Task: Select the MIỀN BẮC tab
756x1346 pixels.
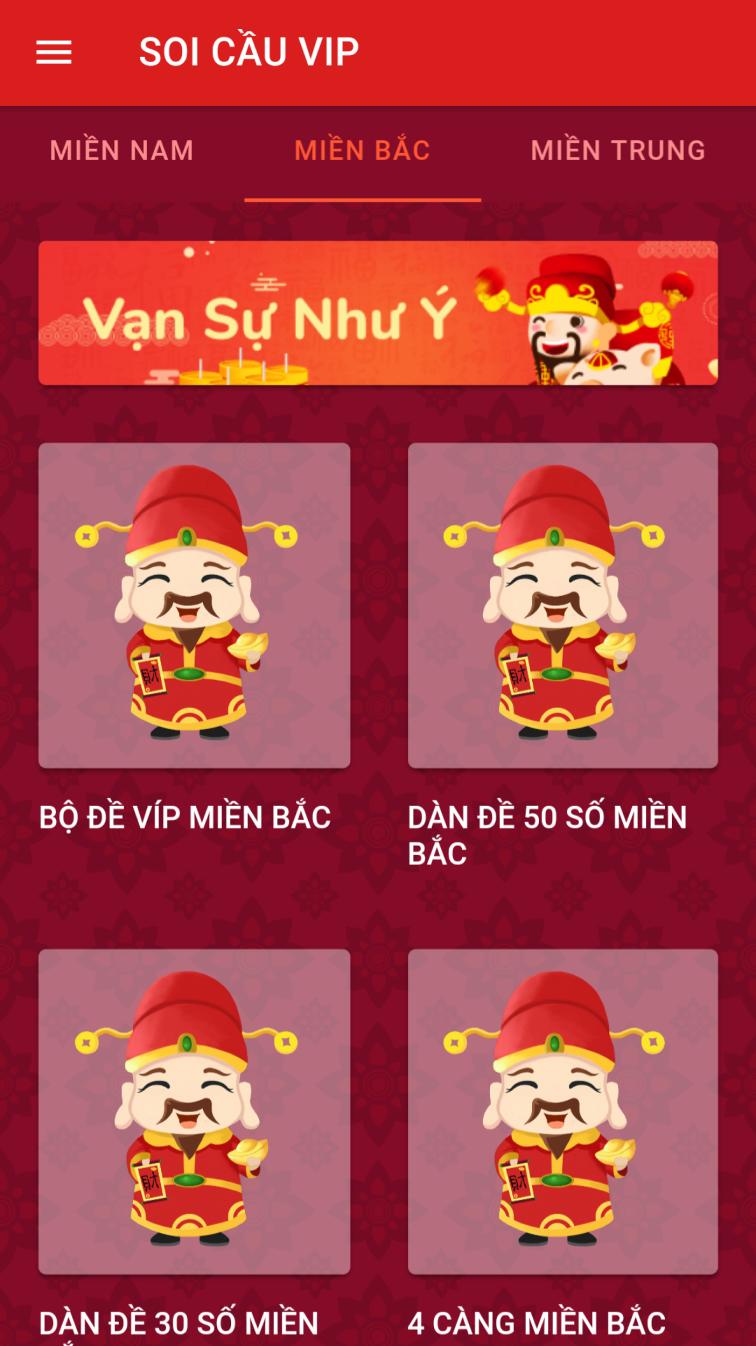Action: click(362, 150)
